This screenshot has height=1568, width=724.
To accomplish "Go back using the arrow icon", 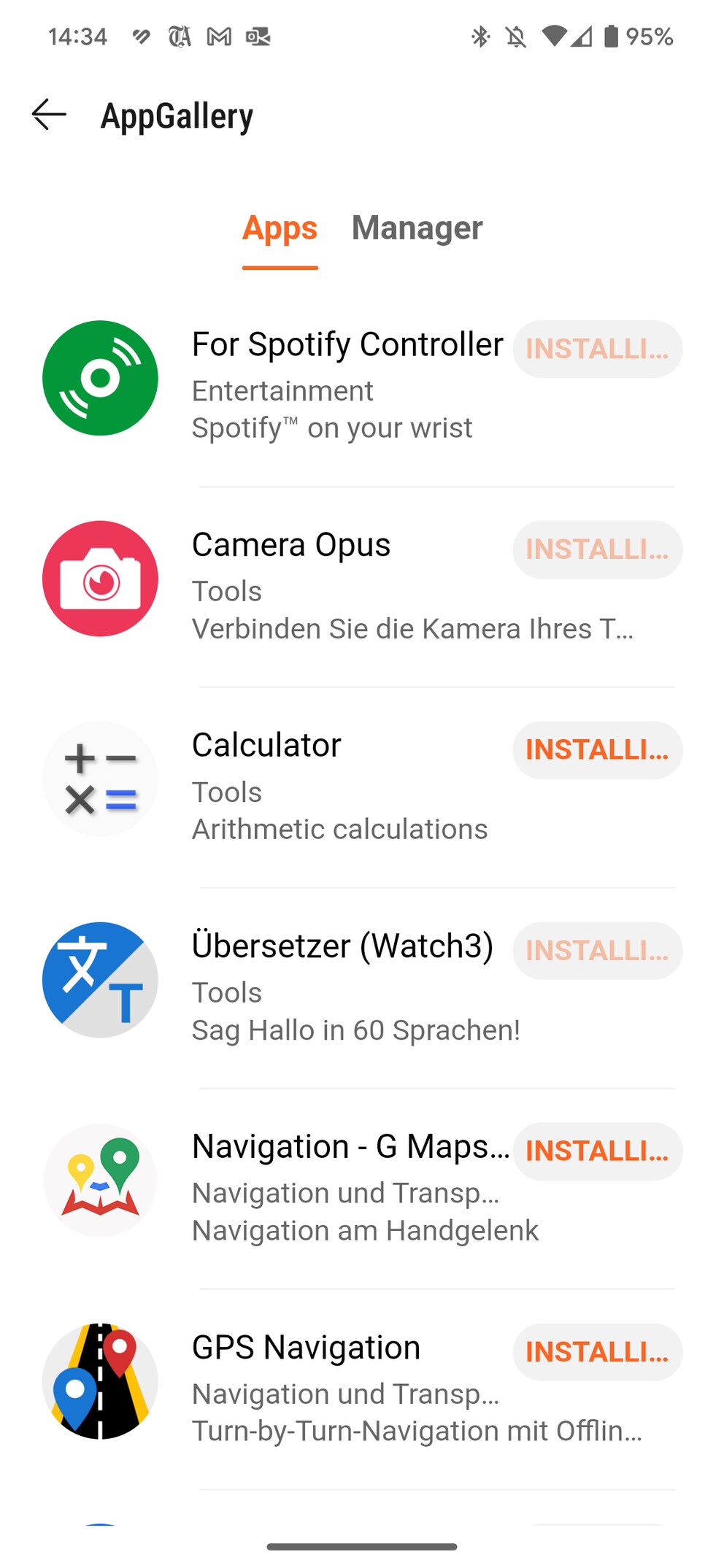I will (x=49, y=115).
